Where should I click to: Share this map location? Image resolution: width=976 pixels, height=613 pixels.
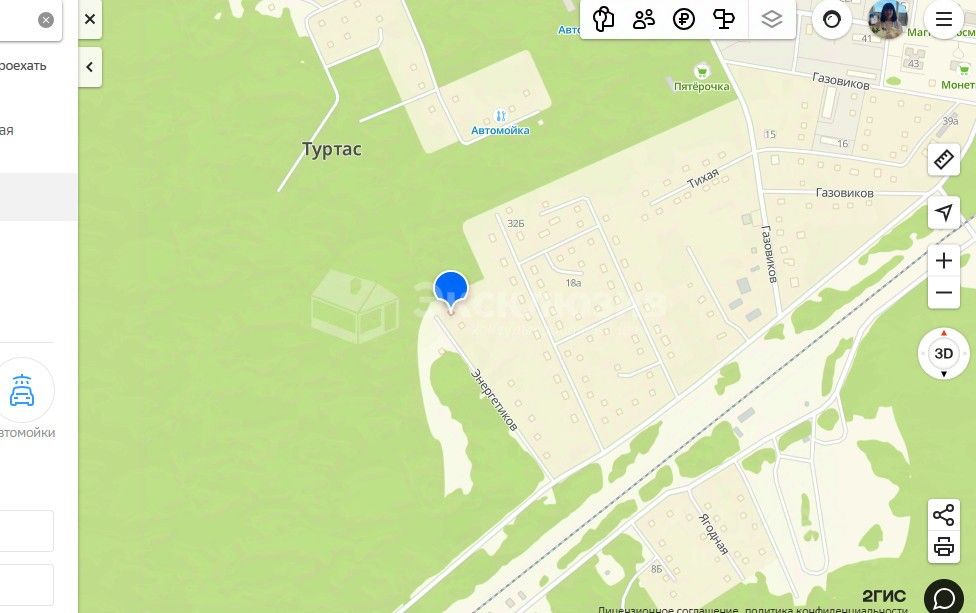(x=943, y=516)
